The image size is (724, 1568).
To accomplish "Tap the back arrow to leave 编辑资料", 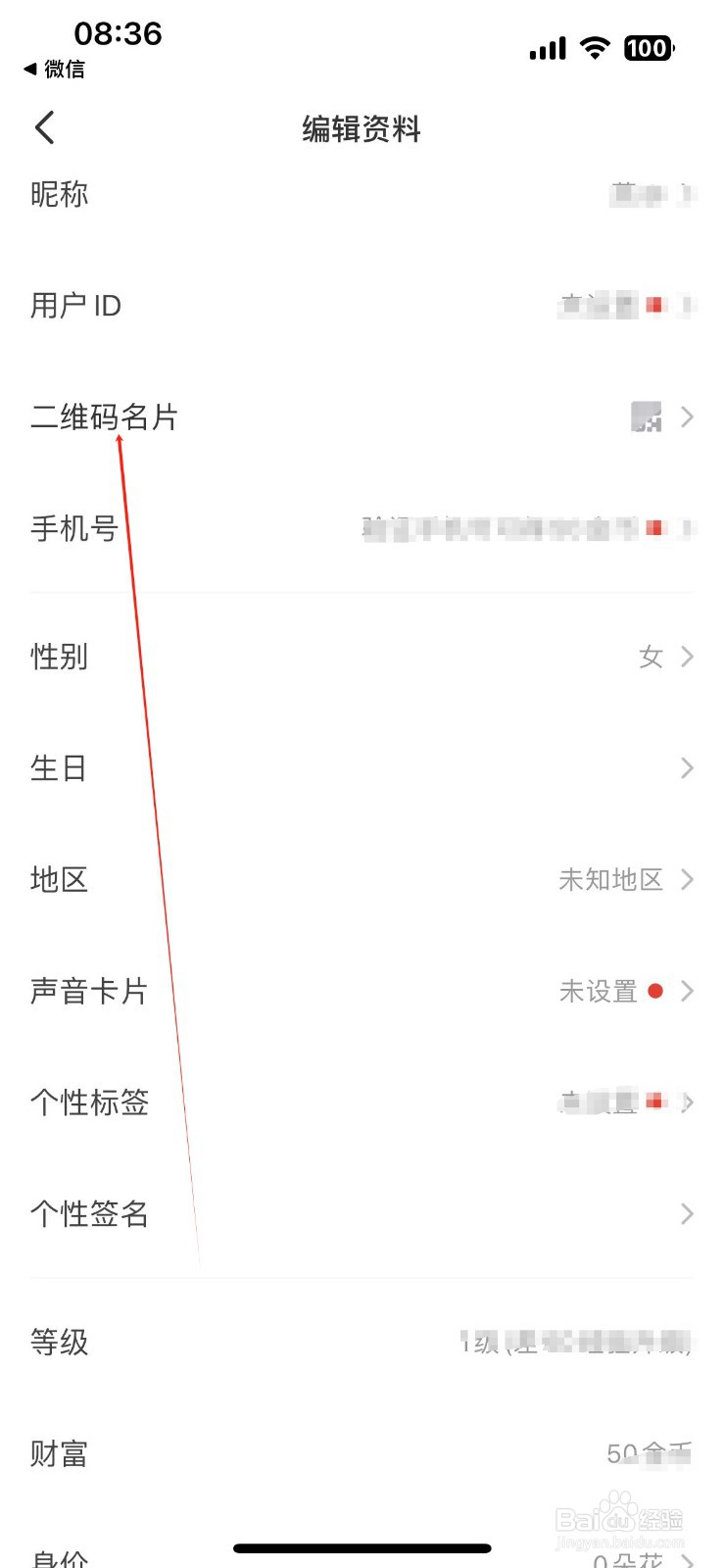I will click(43, 127).
